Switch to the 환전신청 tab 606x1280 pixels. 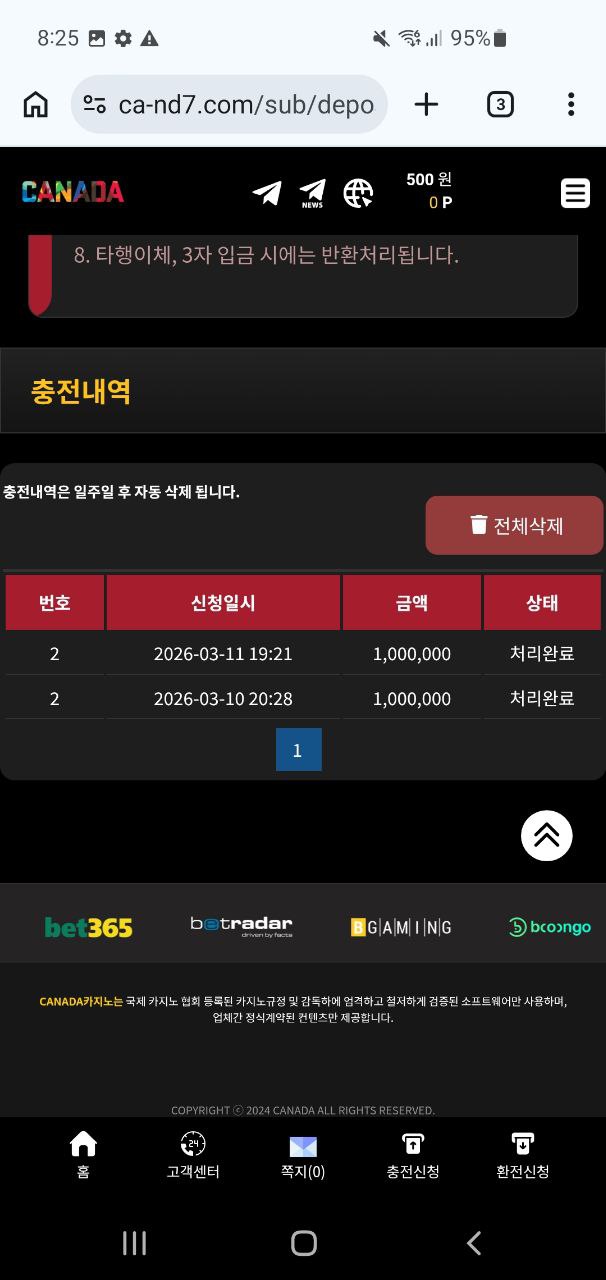(522, 1155)
